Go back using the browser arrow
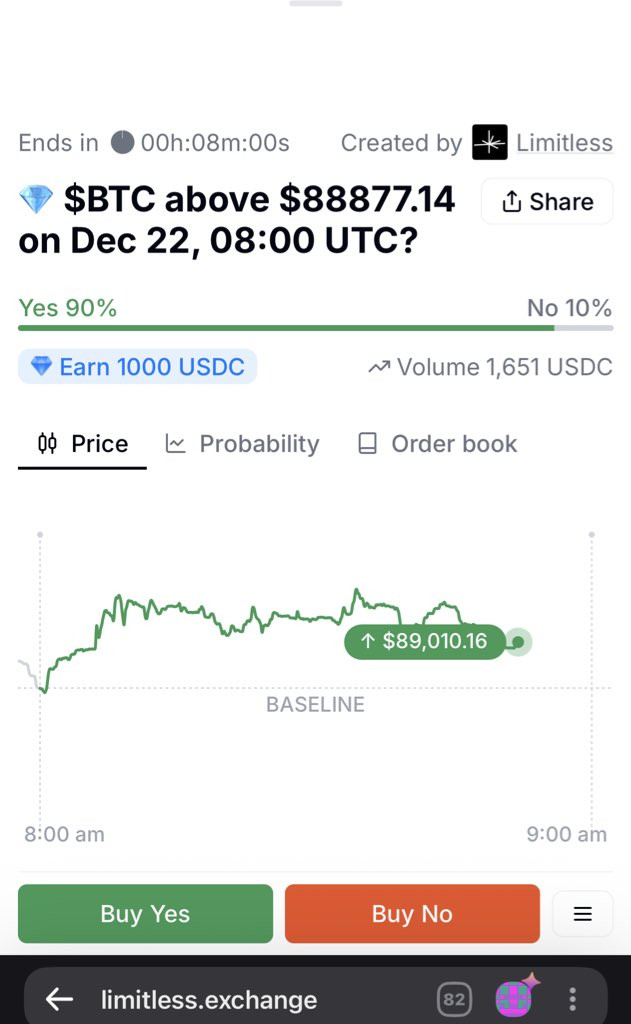The width and height of the screenshot is (631, 1024). tap(60, 999)
